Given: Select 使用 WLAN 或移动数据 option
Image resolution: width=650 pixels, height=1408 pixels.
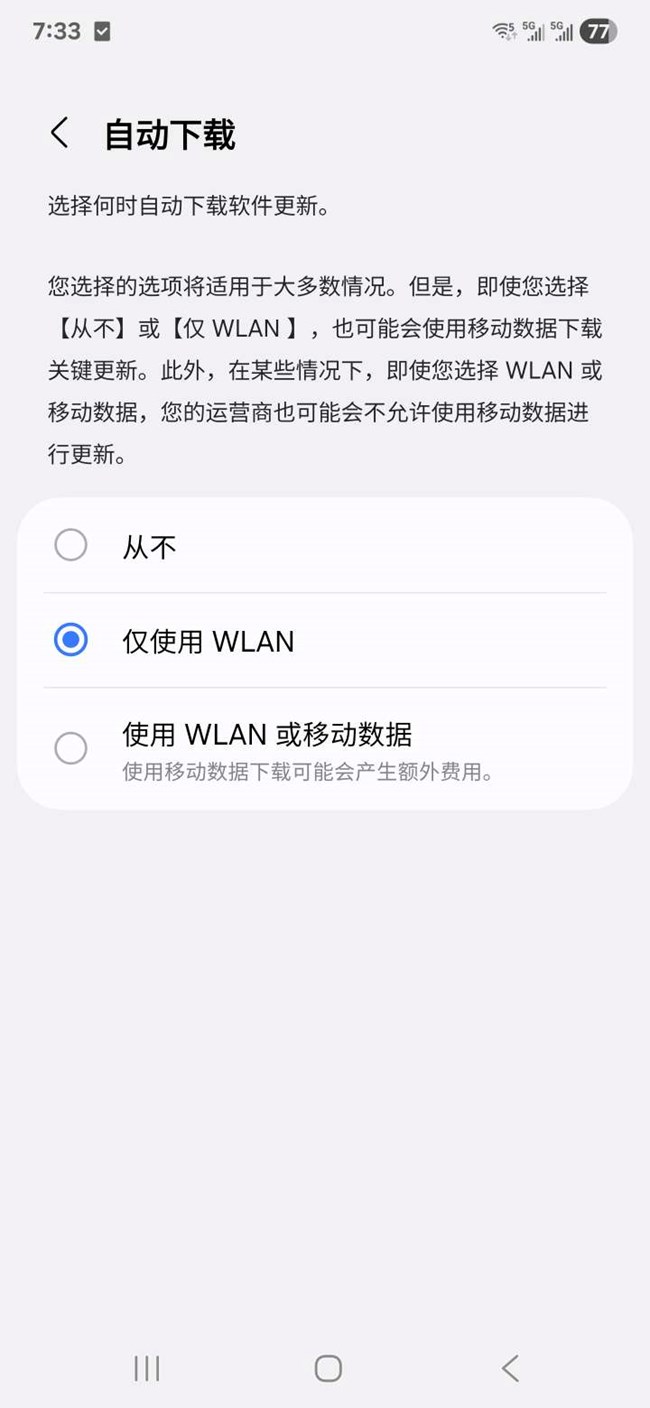Looking at the screenshot, I should [x=71, y=748].
